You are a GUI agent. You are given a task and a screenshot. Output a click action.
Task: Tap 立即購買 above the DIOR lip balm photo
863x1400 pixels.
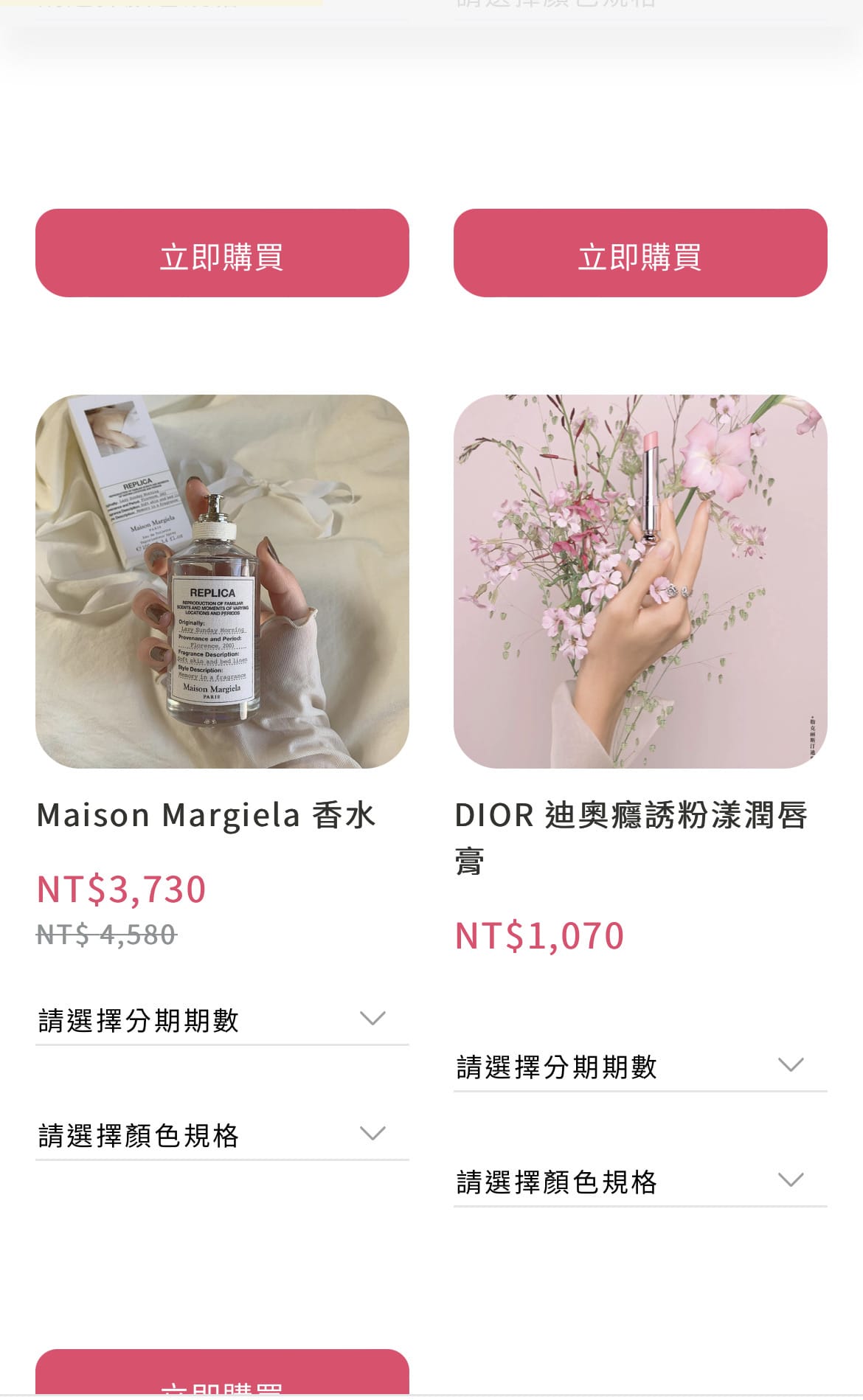[x=640, y=253]
